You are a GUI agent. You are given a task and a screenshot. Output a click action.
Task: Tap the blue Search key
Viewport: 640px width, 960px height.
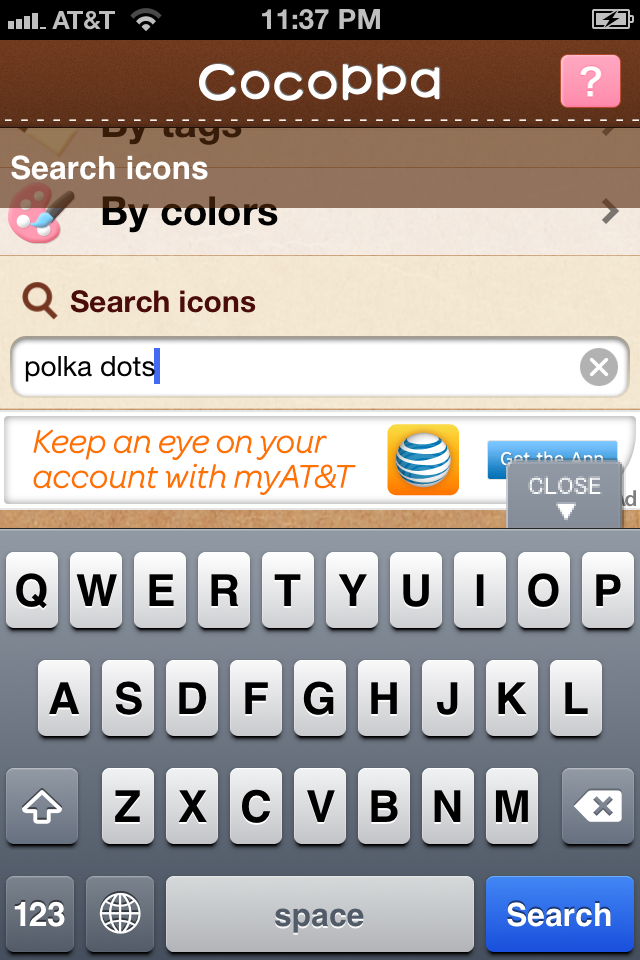click(x=558, y=914)
